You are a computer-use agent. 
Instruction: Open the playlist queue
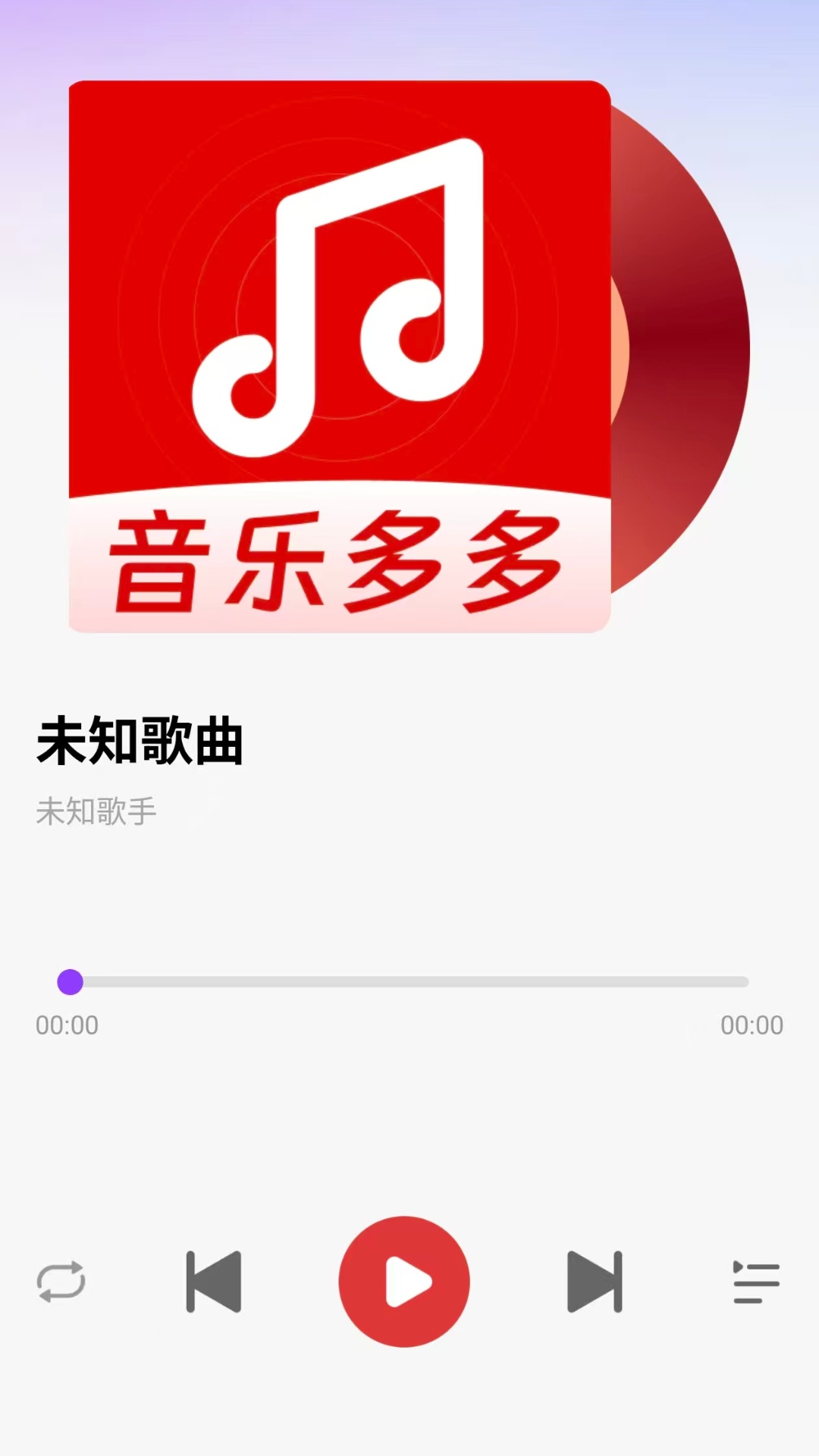(756, 1282)
